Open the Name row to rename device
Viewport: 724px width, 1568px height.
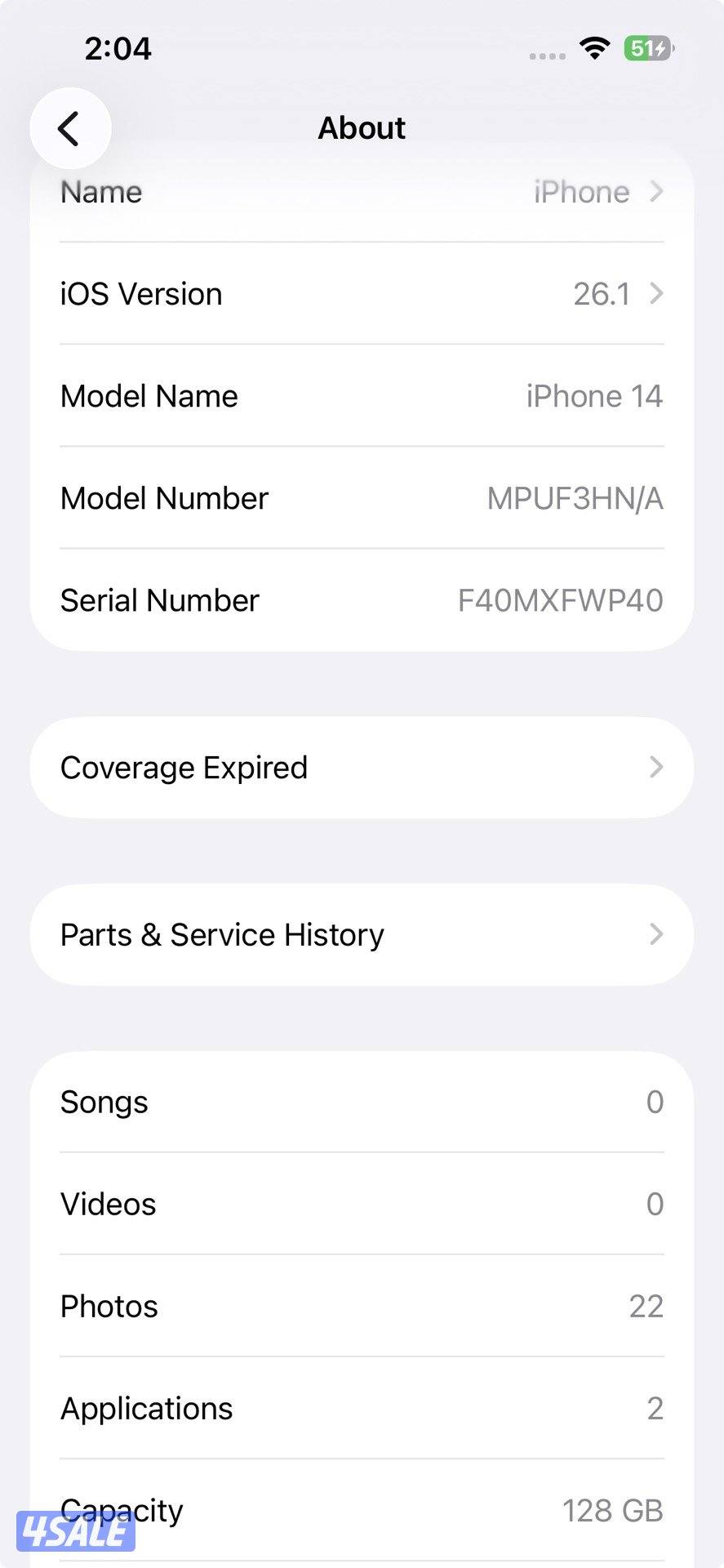point(362,193)
